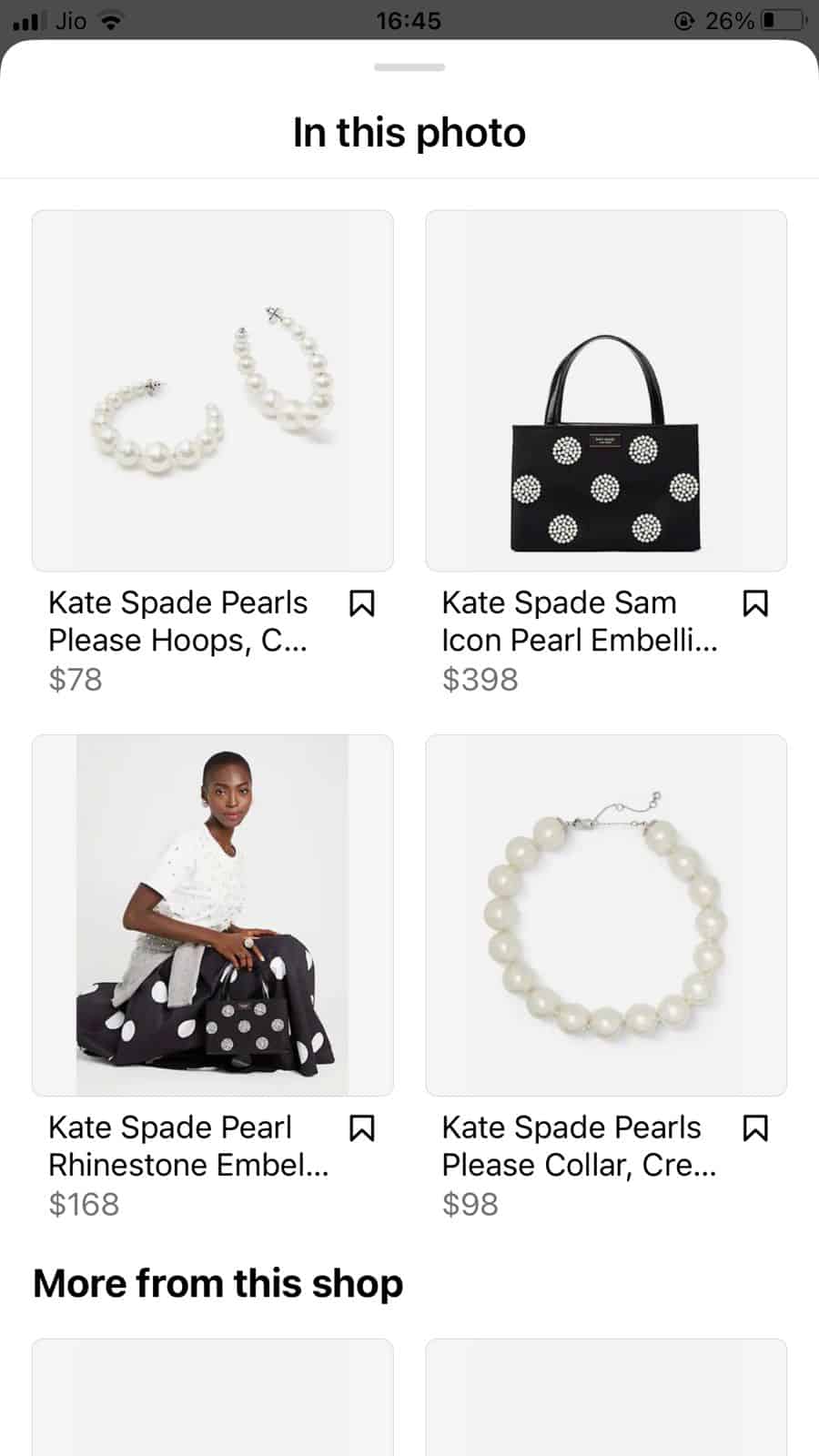Open the Pearl Rhinestone Embellished top product
The height and width of the screenshot is (1456, 819).
(x=213, y=915)
